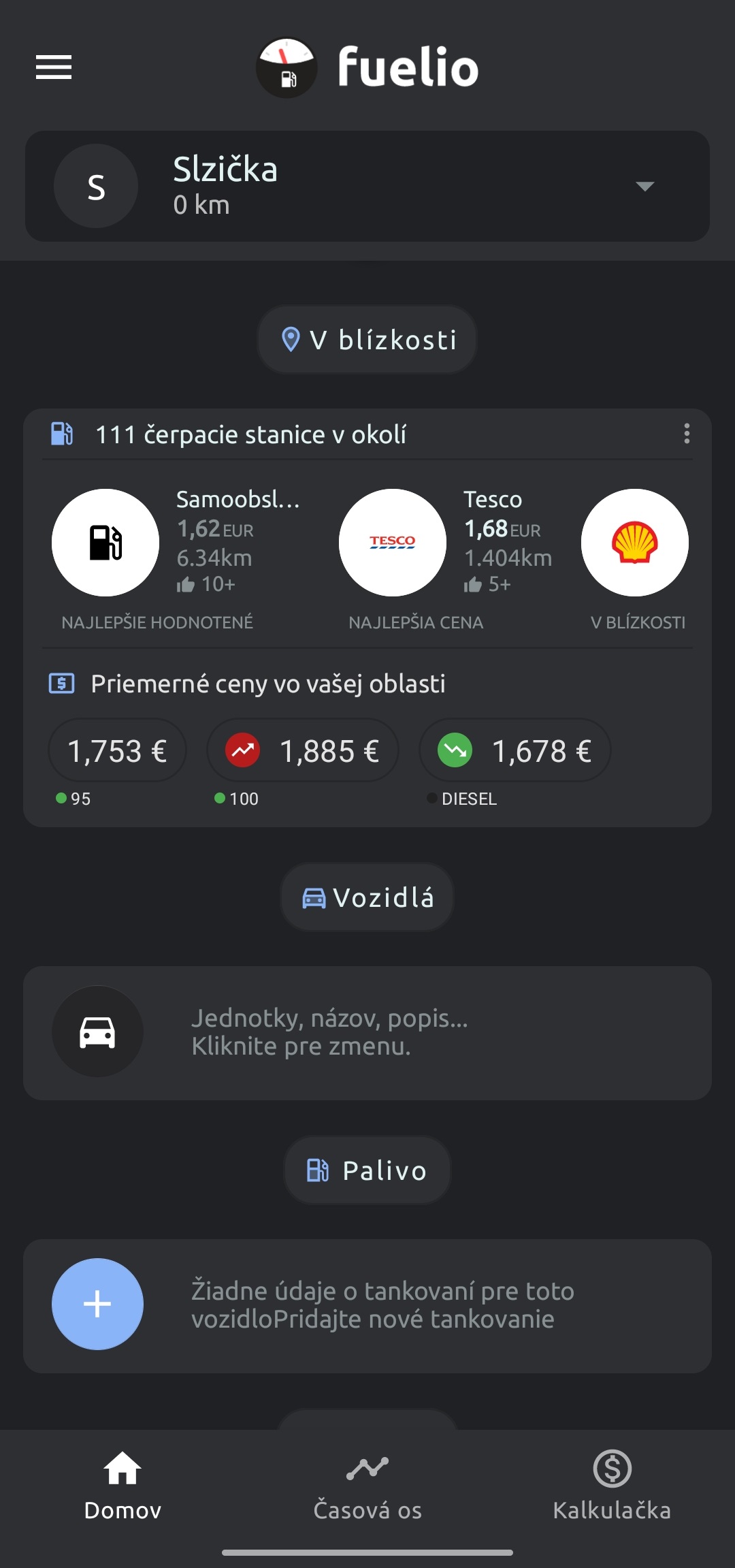The height and width of the screenshot is (1568, 735).
Task: Expand the Slzička vehicle selector
Action: pyautogui.click(x=367, y=186)
